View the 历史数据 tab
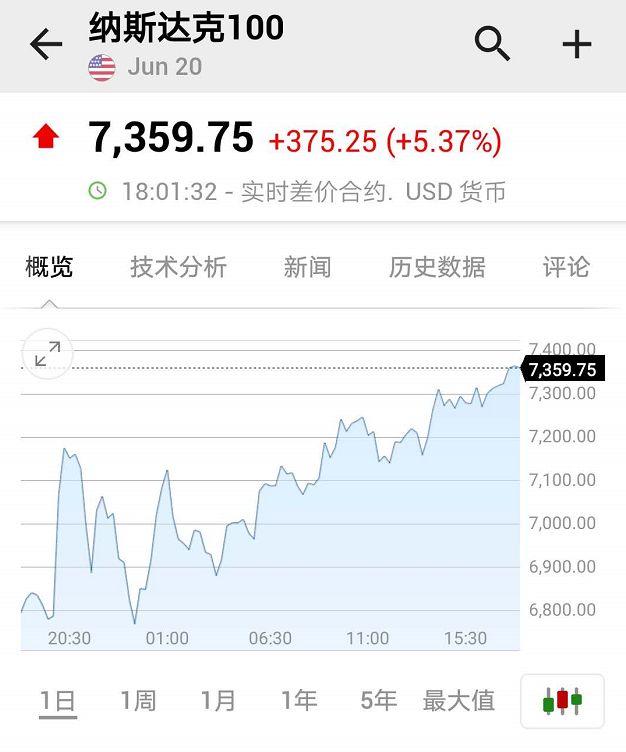Image resolution: width=626 pixels, height=752 pixels. [x=437, y=267]
